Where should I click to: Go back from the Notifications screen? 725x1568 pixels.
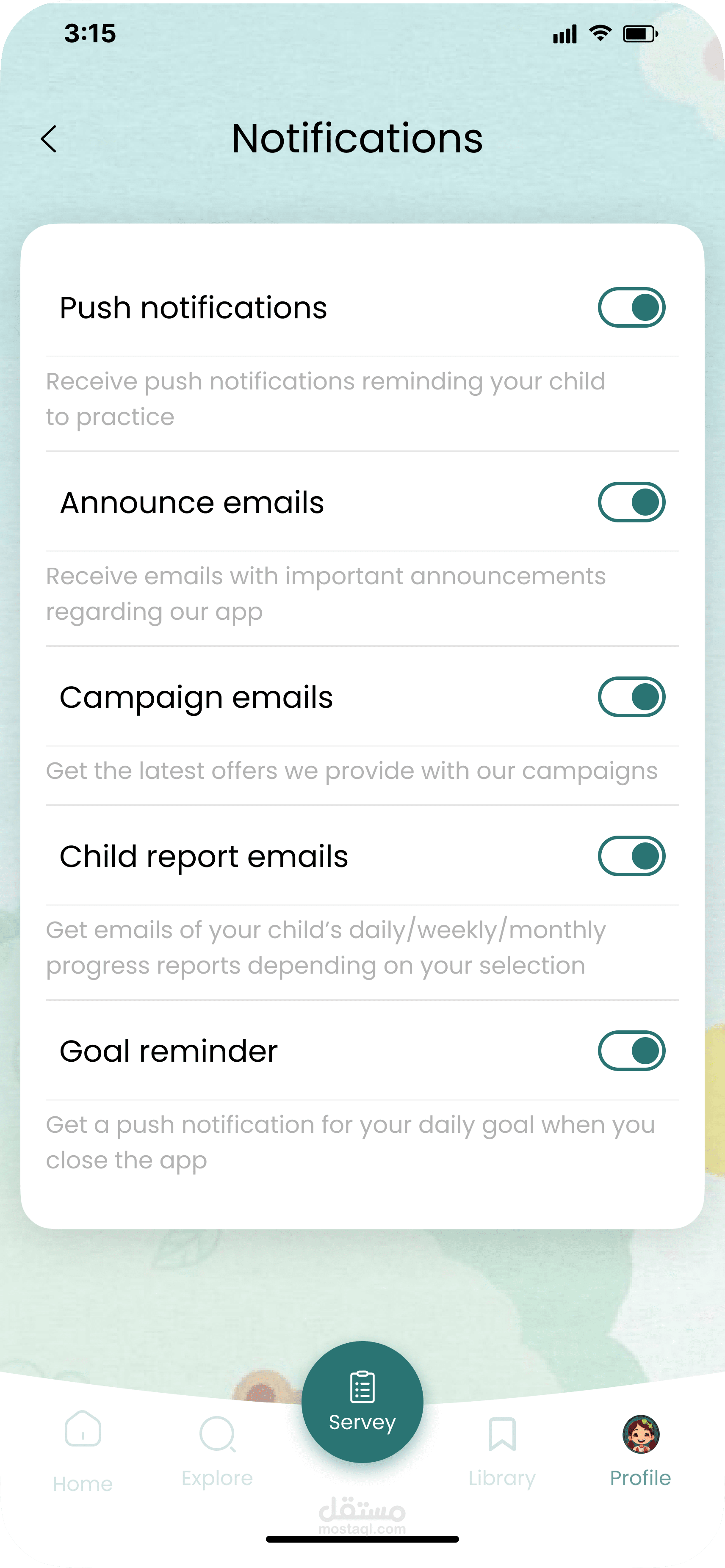pyautogui.click(x=49, y=139)
